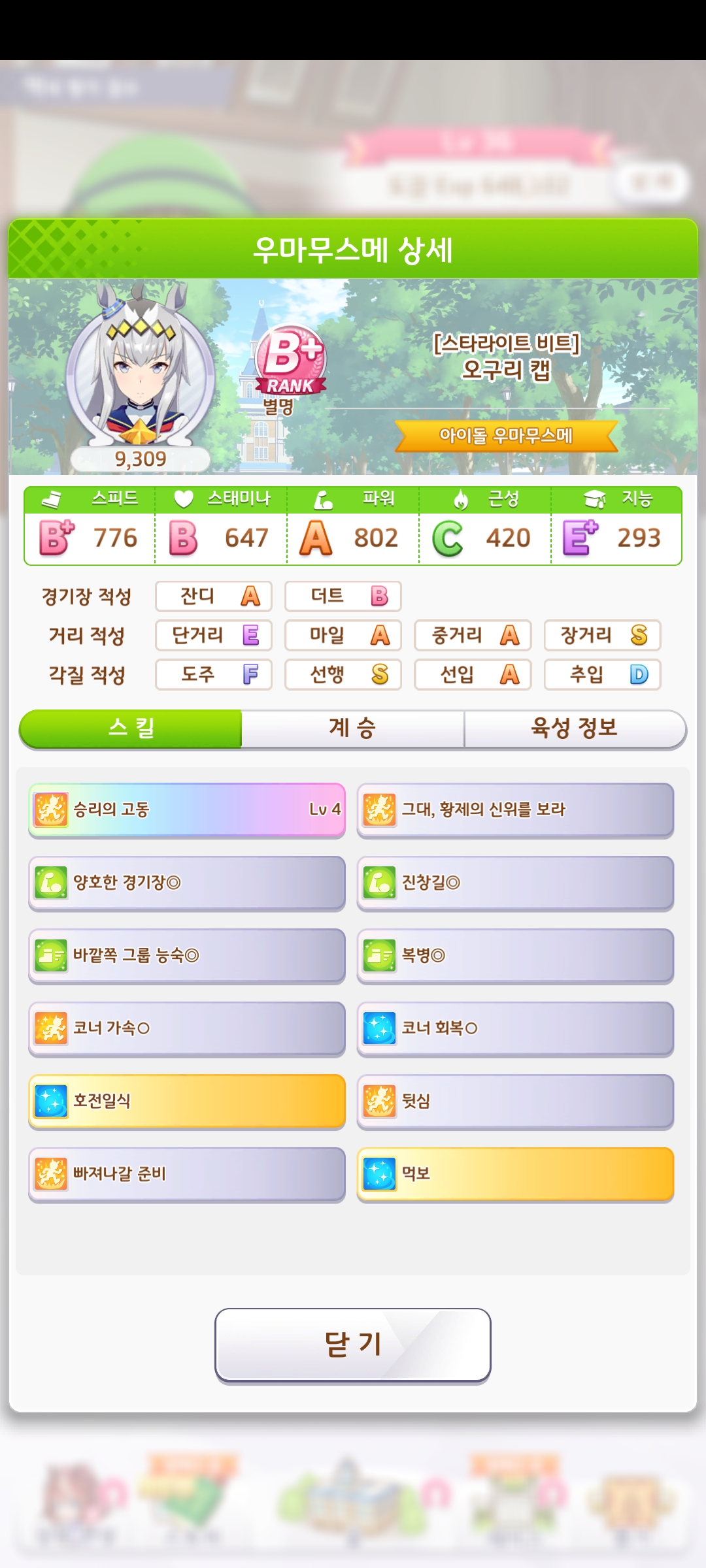Image resolution: width=706 pixels, height=1568 pixels.
Task: Open skill 그대, 황제의 신위를 보라
Action: pyautogui.click(x=515, y=809)
